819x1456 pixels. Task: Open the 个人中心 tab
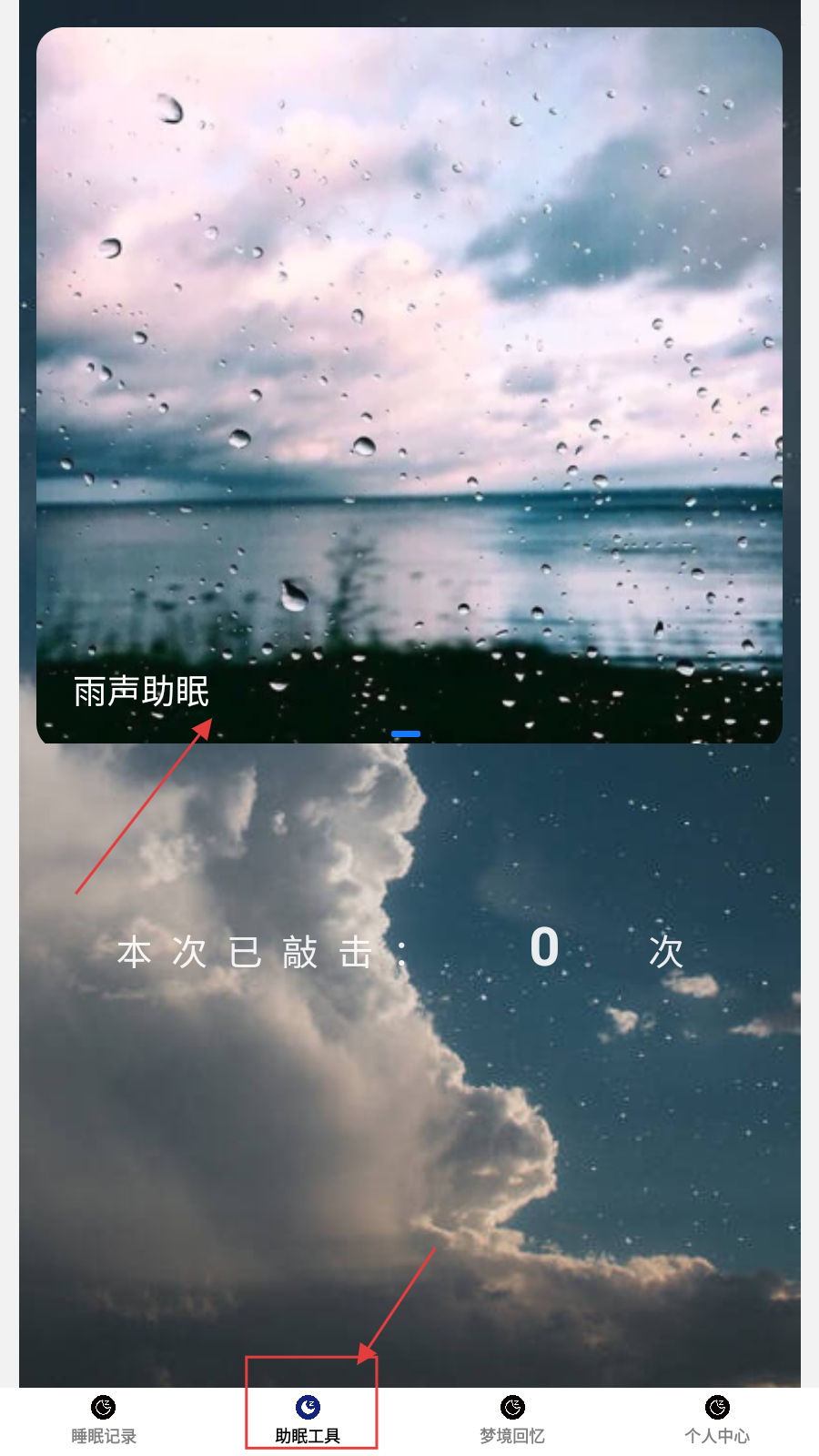tap(717, 1421)
